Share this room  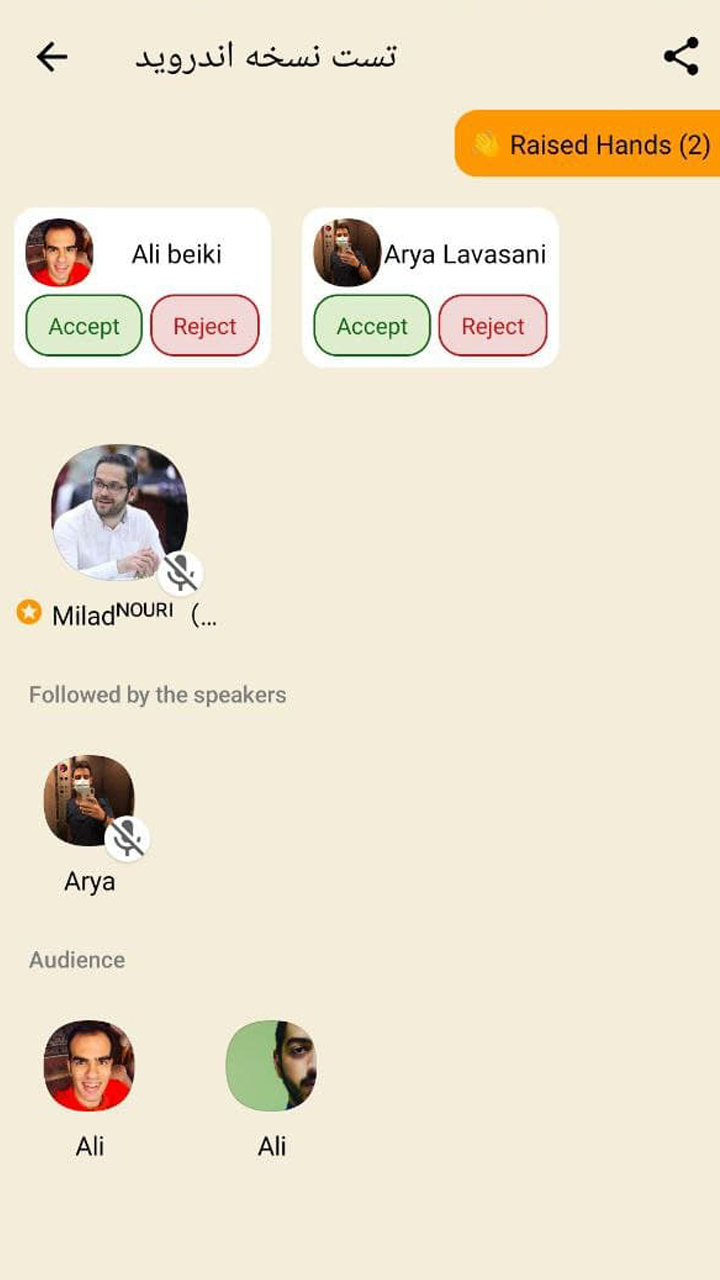[681, 57]
